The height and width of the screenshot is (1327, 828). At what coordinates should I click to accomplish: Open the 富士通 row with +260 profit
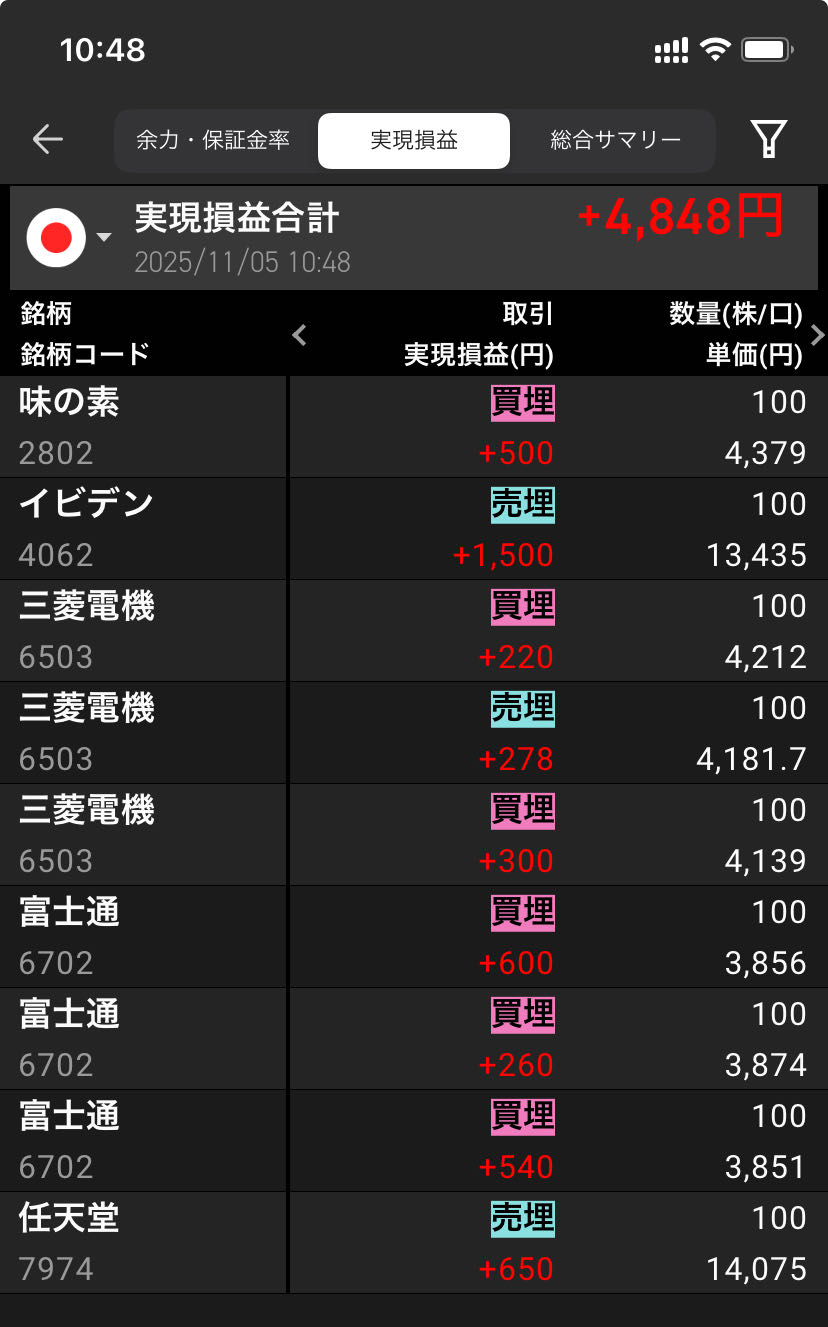(414, 1039)
